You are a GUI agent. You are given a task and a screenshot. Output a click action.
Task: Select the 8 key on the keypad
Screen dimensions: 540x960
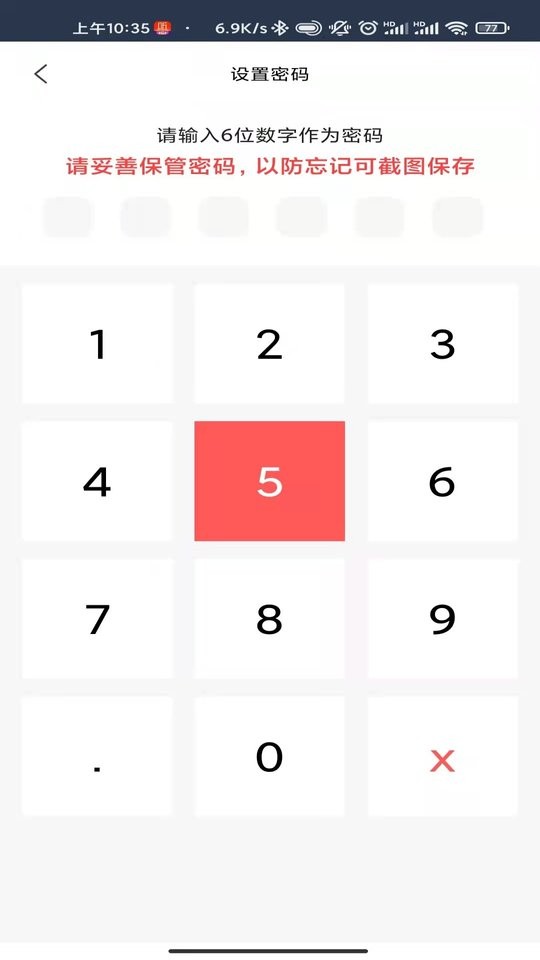tap(269, 619)
